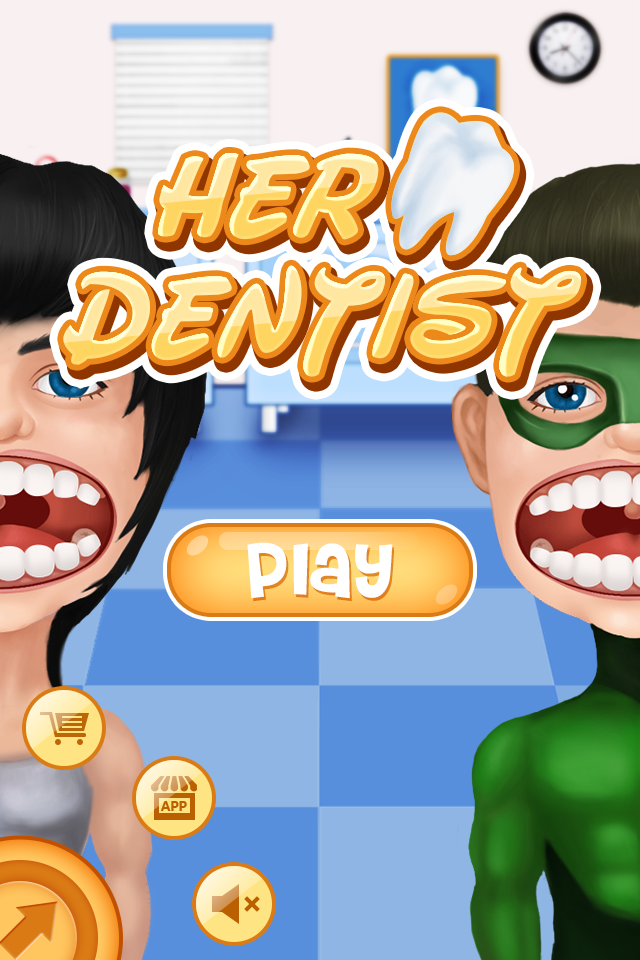The image size is (640, 960).
Task: Toggle the sound mute speaker icon
Action: (x=234, y=904)
